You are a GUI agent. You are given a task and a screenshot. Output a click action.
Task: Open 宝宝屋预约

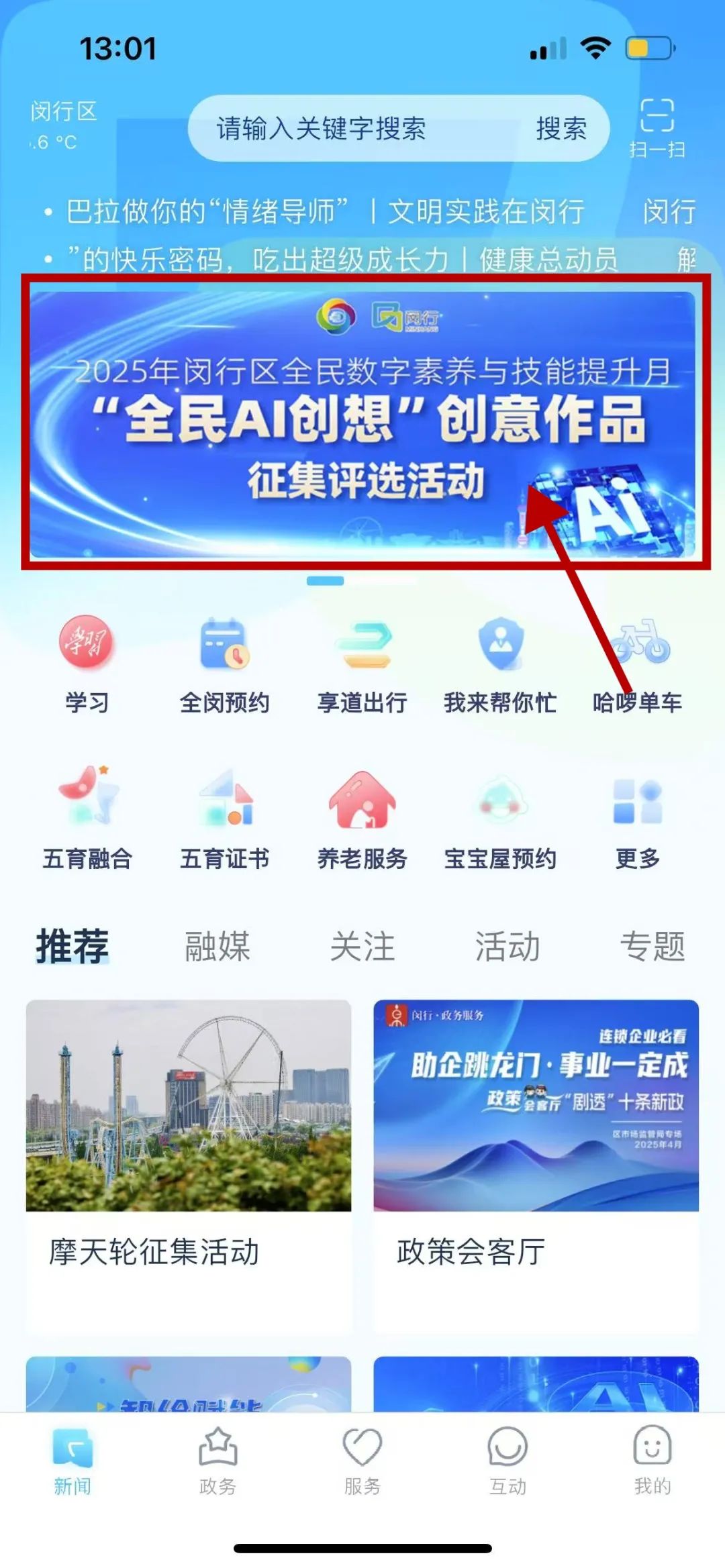click(x=500, y=819)
